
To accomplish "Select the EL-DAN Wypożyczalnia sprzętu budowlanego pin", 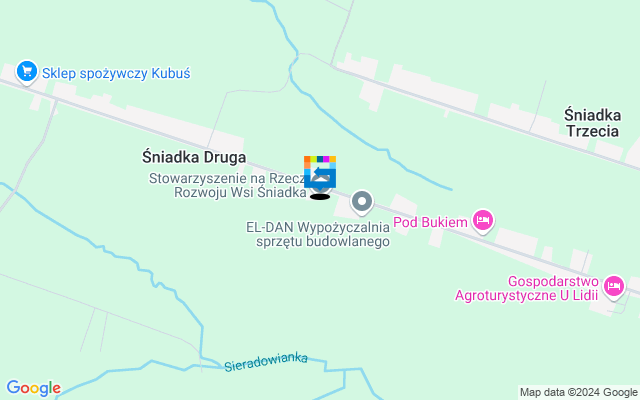I will [x=363, y=203].
